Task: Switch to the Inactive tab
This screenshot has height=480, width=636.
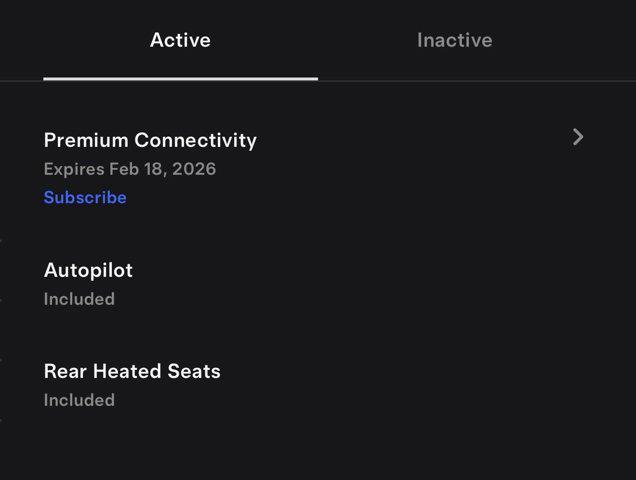Action: coord(454,41)
